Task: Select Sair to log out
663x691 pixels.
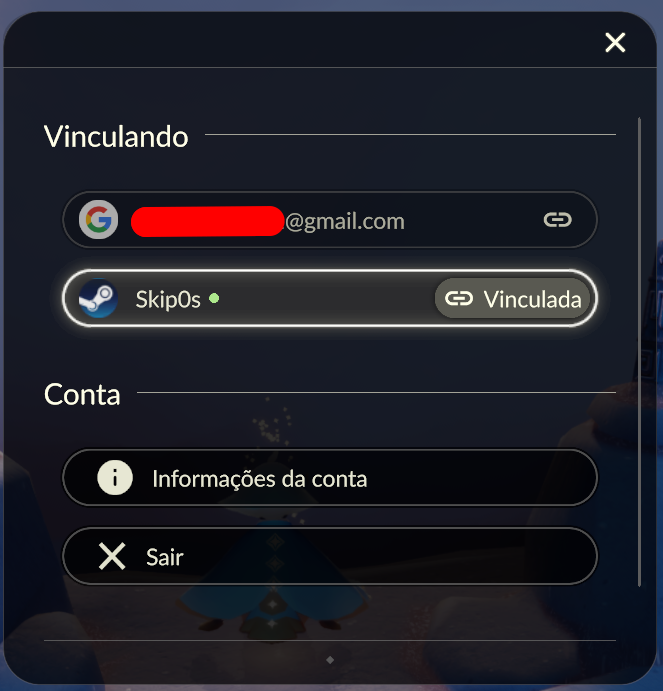Action: click(329, 556)
